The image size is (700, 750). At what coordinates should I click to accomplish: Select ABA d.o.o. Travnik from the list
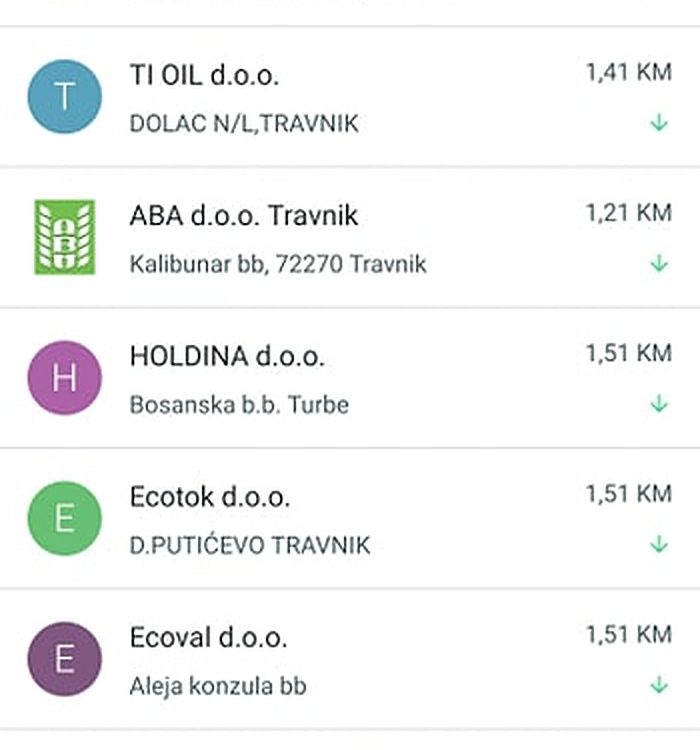(x=243, y=216)
